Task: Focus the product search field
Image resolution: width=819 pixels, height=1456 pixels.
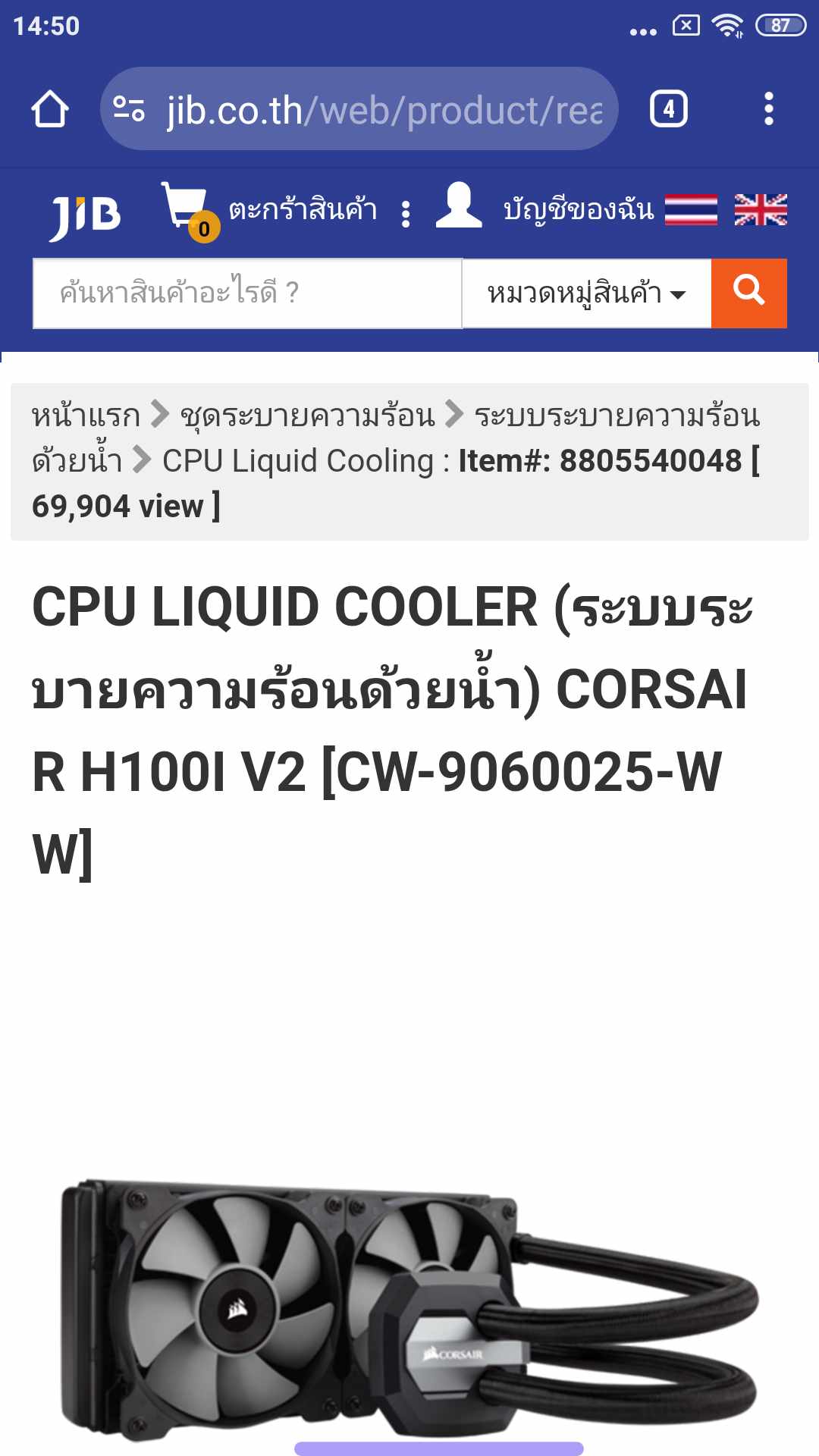Action: pyautogui.click(x=247, y=293)
